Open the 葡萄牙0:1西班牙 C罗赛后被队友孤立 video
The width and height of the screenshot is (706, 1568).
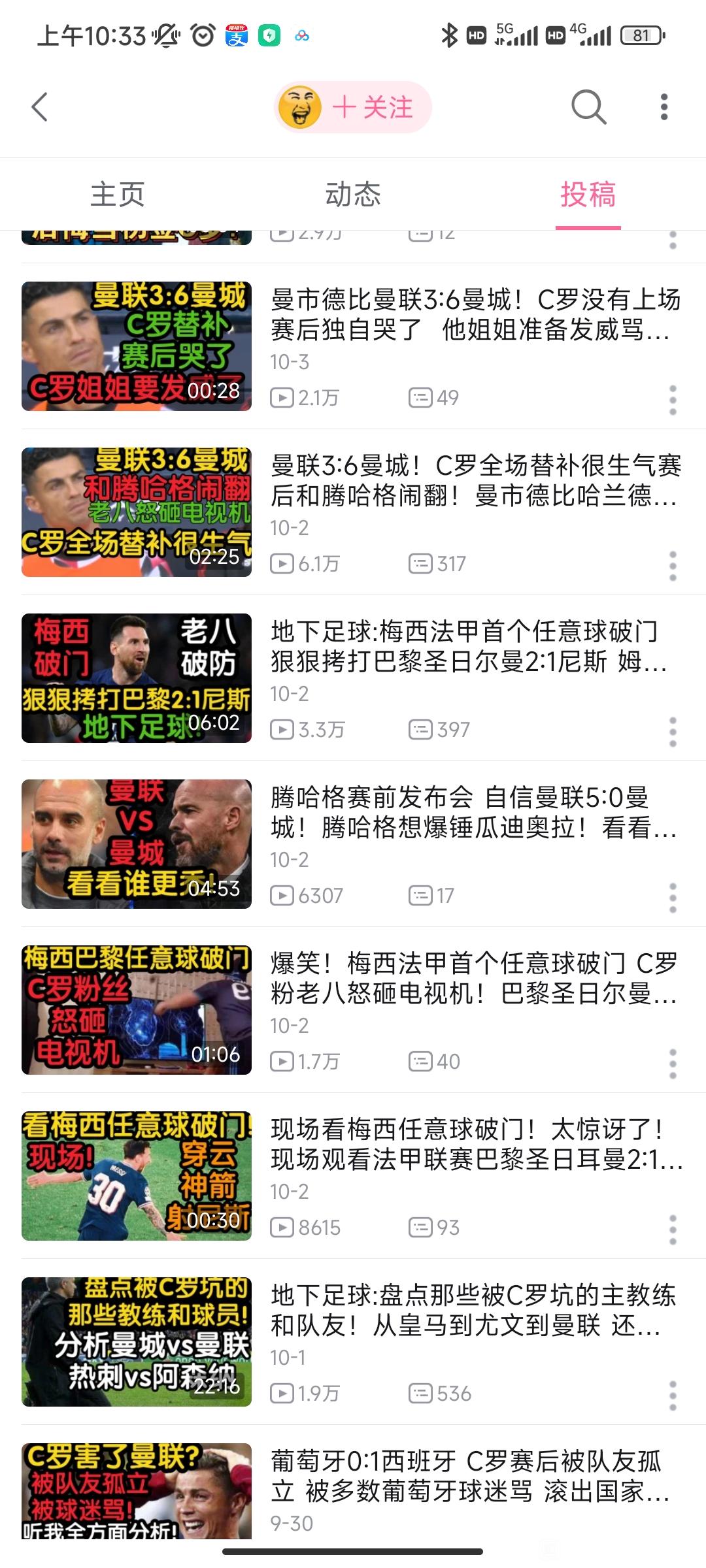pyautogui.click(x=353, y=1483)
